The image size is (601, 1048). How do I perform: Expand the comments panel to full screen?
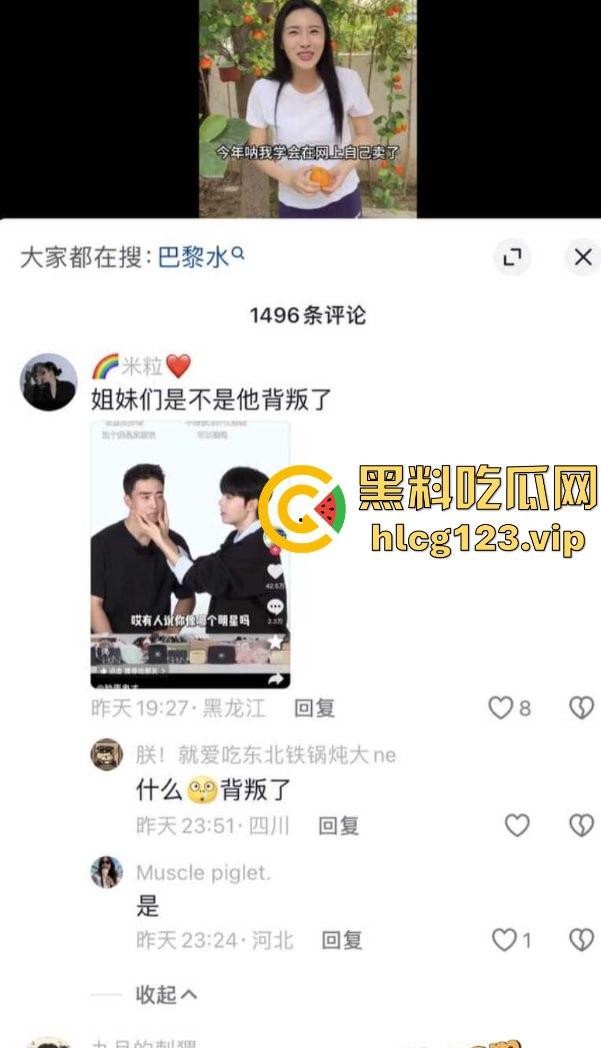(513, 258)
